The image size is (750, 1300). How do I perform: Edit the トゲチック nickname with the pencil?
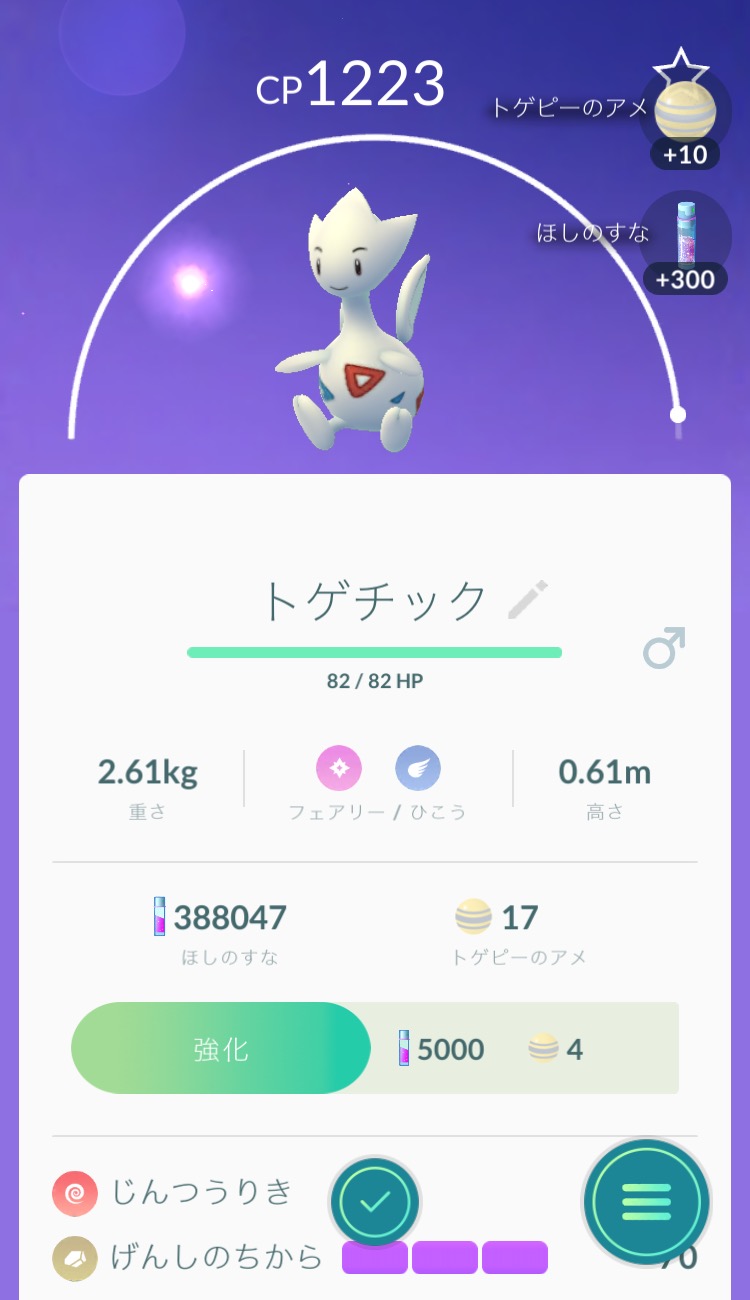[x=527, y=599]
